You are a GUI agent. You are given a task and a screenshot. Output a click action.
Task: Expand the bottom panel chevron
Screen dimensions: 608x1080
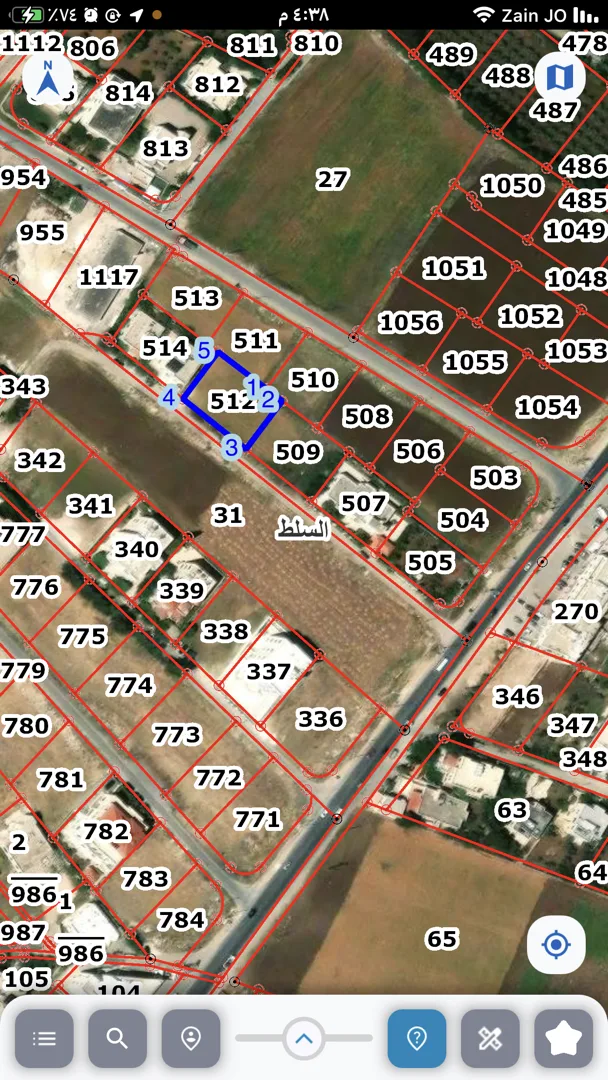[304, 1038]
